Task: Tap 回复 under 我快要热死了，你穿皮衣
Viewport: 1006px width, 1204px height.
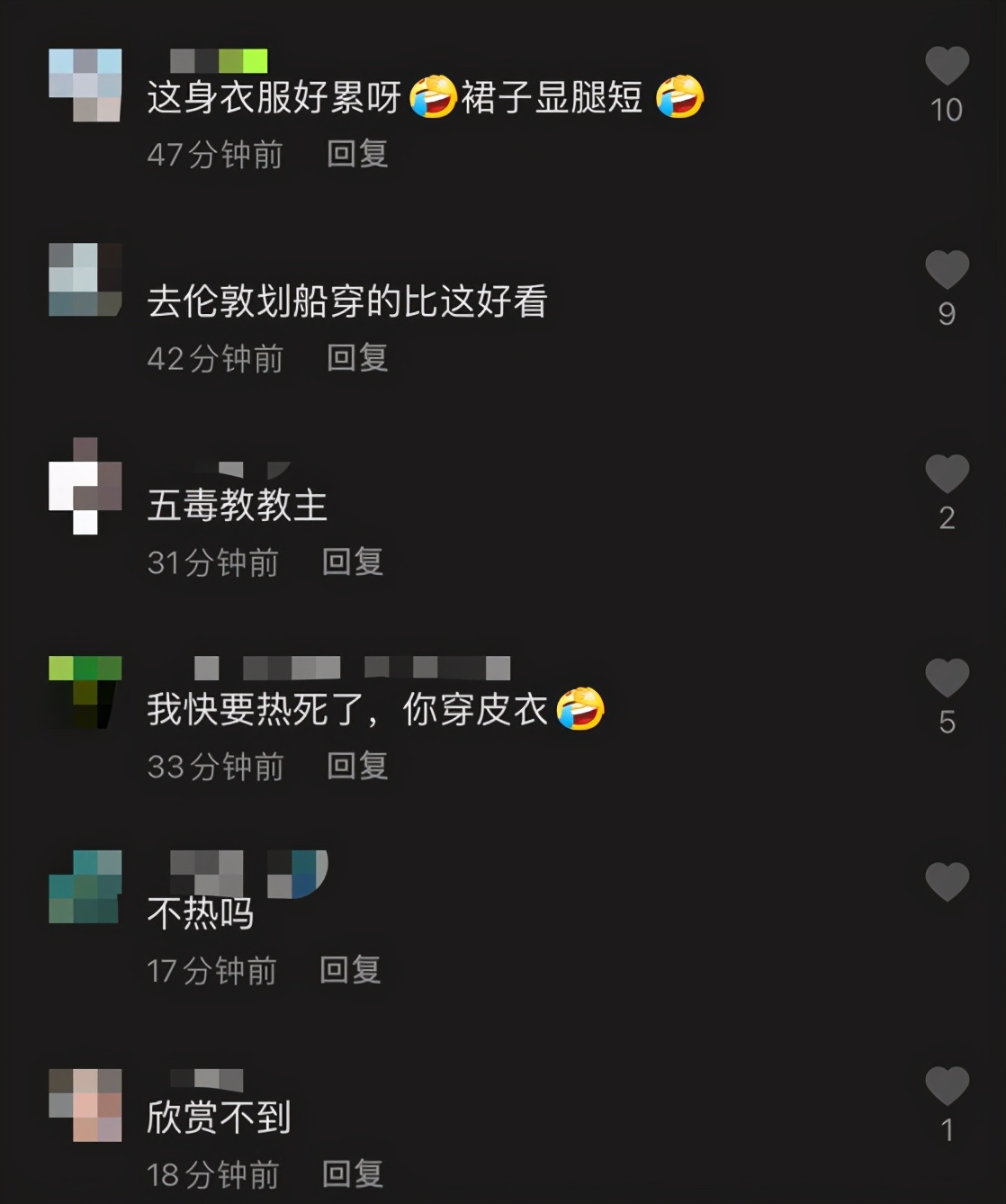Action: [x=357, y=767]
